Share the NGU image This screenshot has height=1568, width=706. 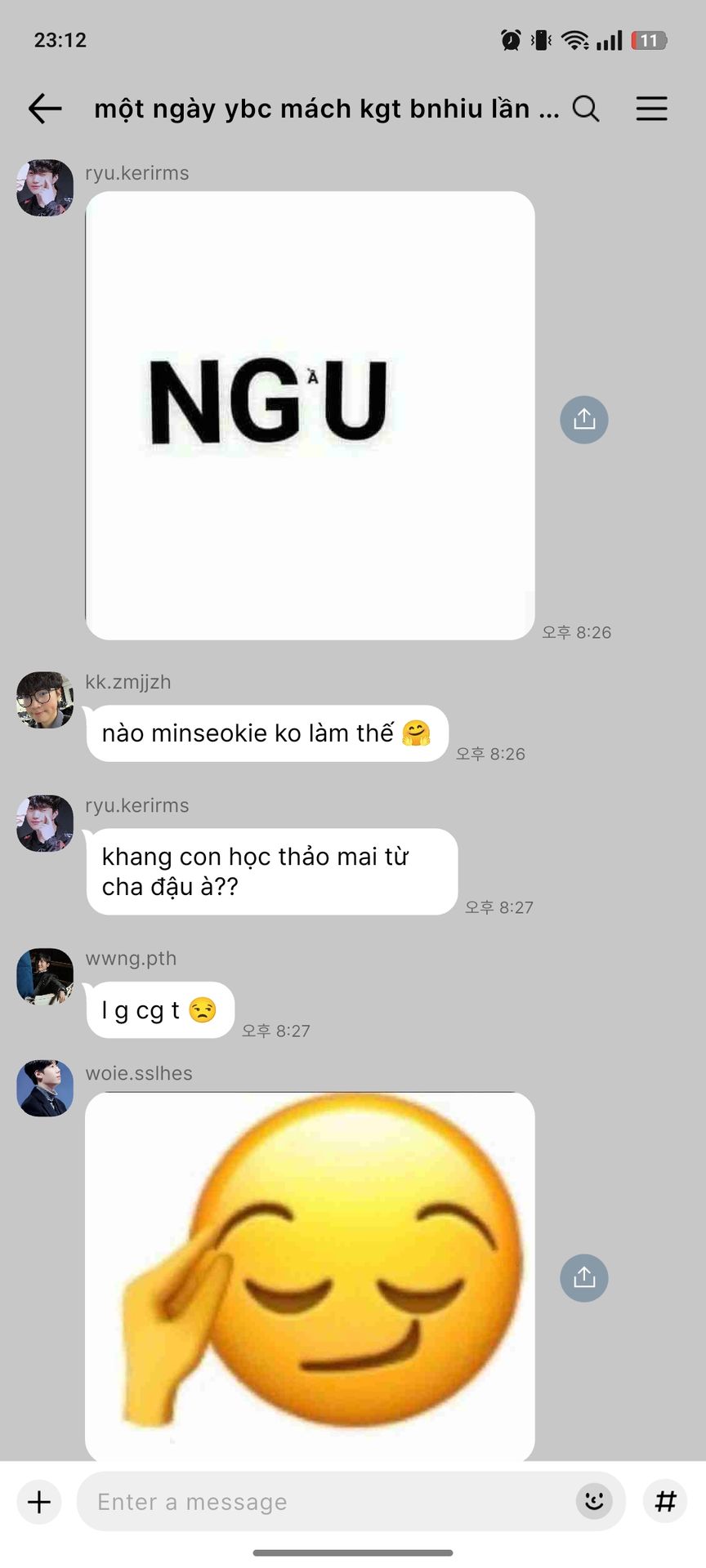583,420
